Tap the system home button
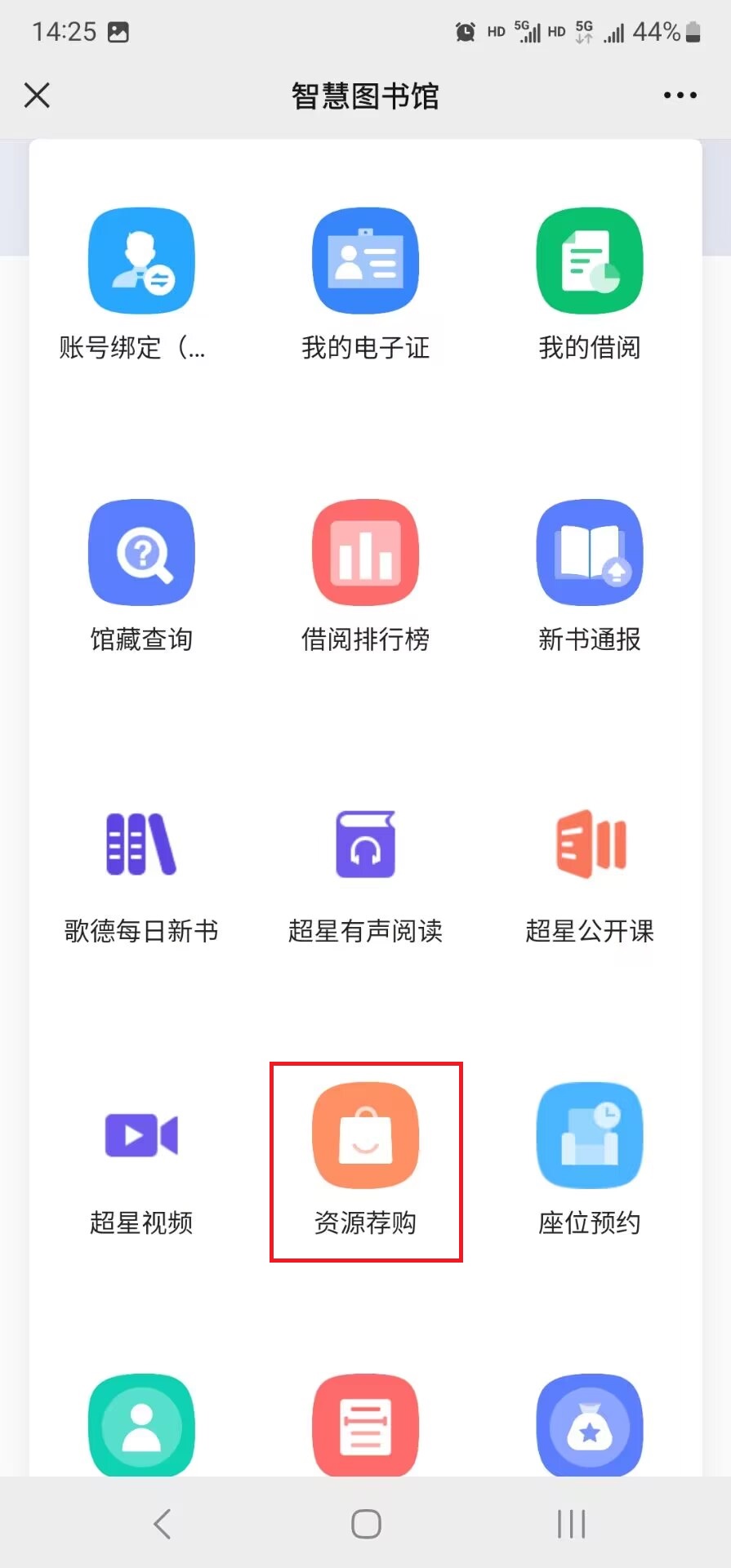This screenshot has width=731, height=1568. [x=366, y=1524]
